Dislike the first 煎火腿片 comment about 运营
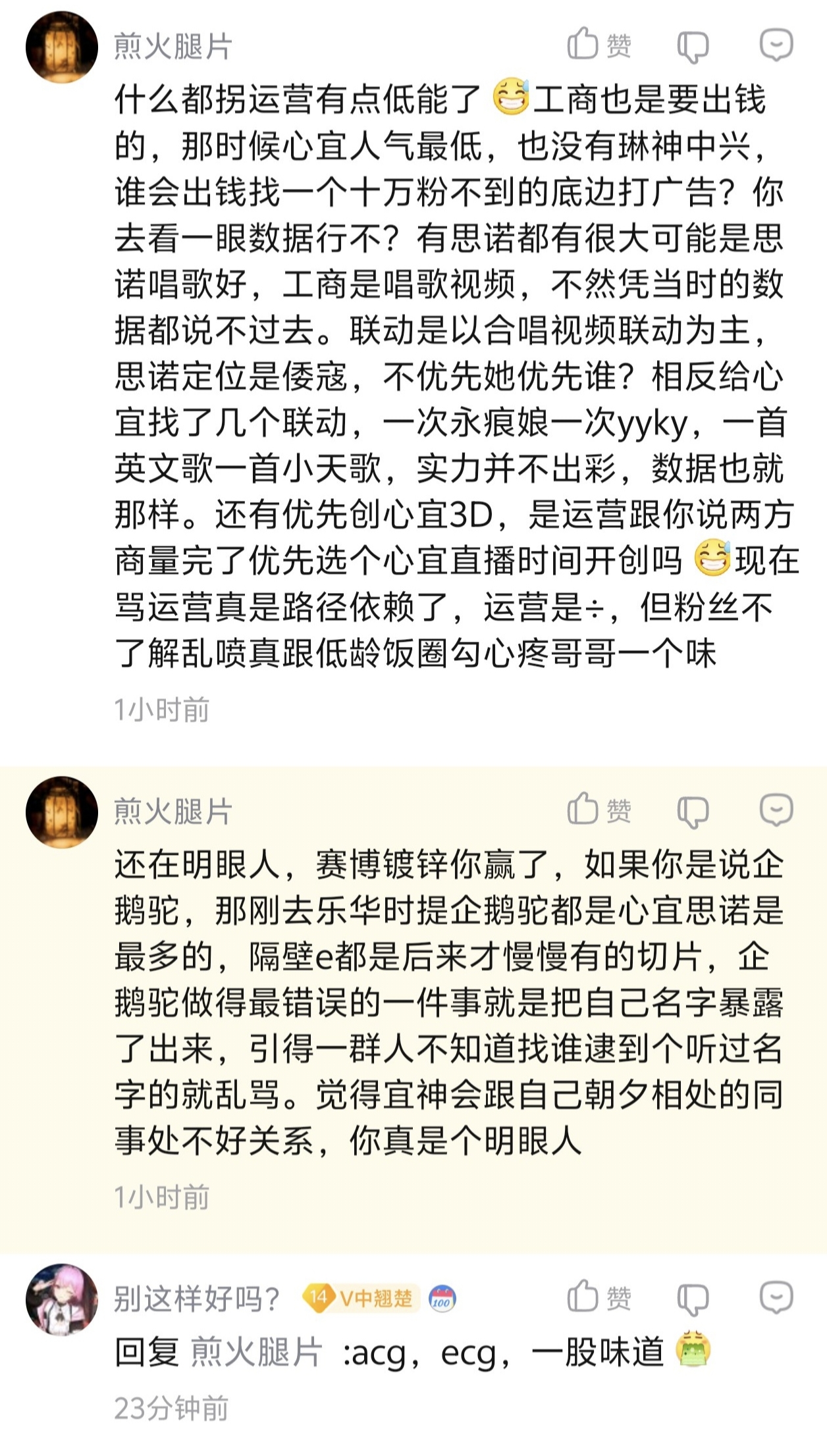 coord(693,47)
